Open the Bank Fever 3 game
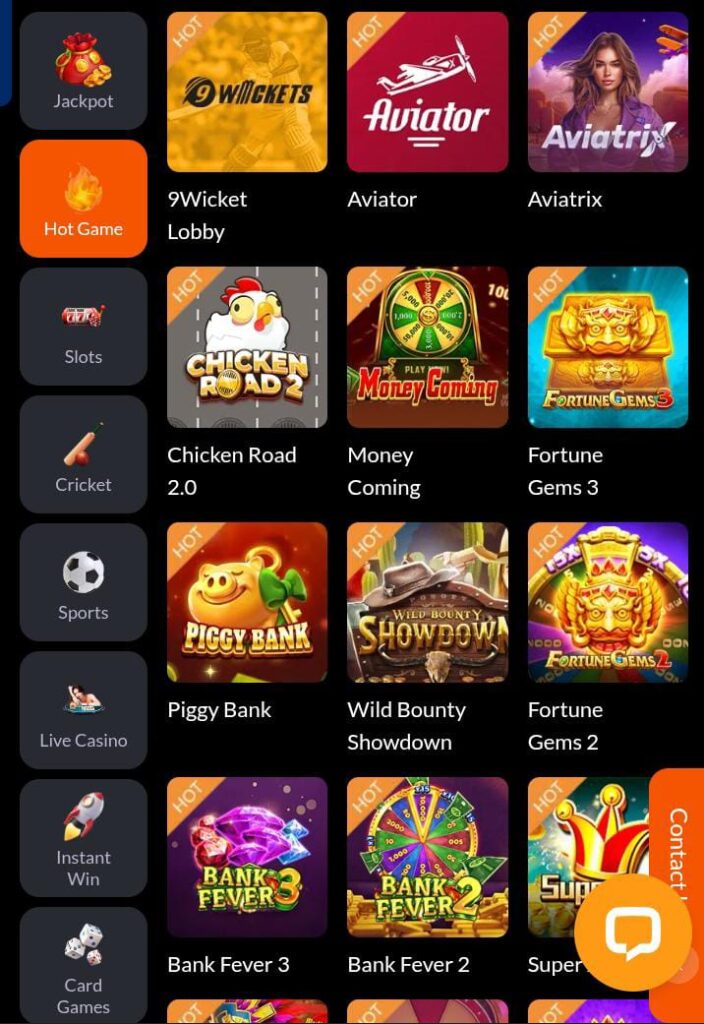The width and height of the screenshot is (704, 1024). (247, 857)
